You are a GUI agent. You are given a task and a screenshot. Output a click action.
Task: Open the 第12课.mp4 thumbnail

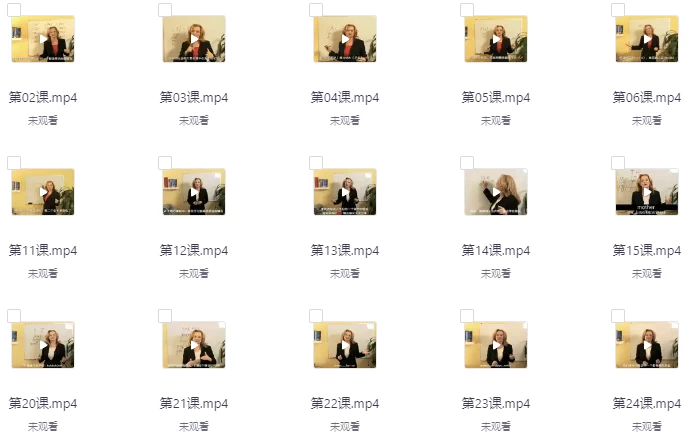tap(194, 192)
